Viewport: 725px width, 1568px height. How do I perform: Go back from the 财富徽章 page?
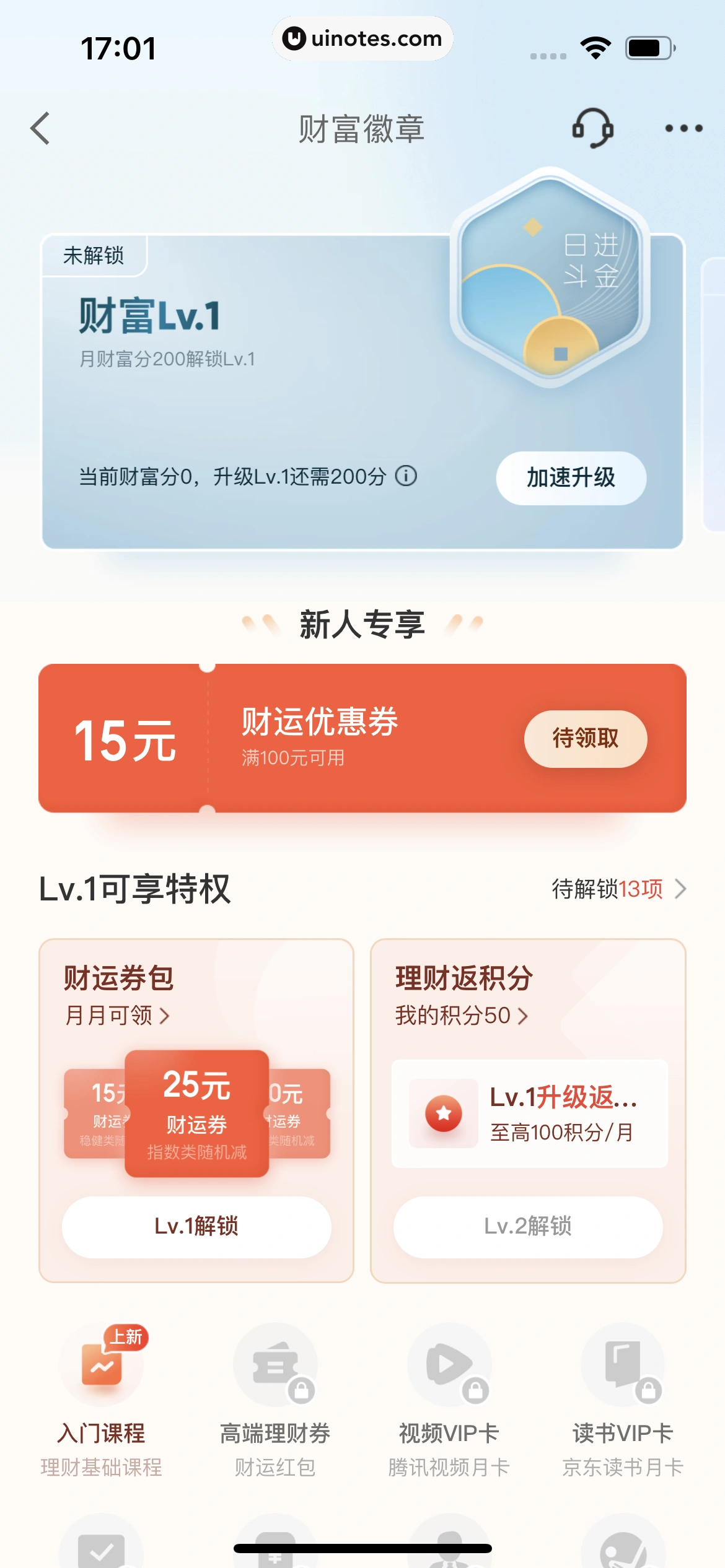pyautogui.click(x=41, y=129)
